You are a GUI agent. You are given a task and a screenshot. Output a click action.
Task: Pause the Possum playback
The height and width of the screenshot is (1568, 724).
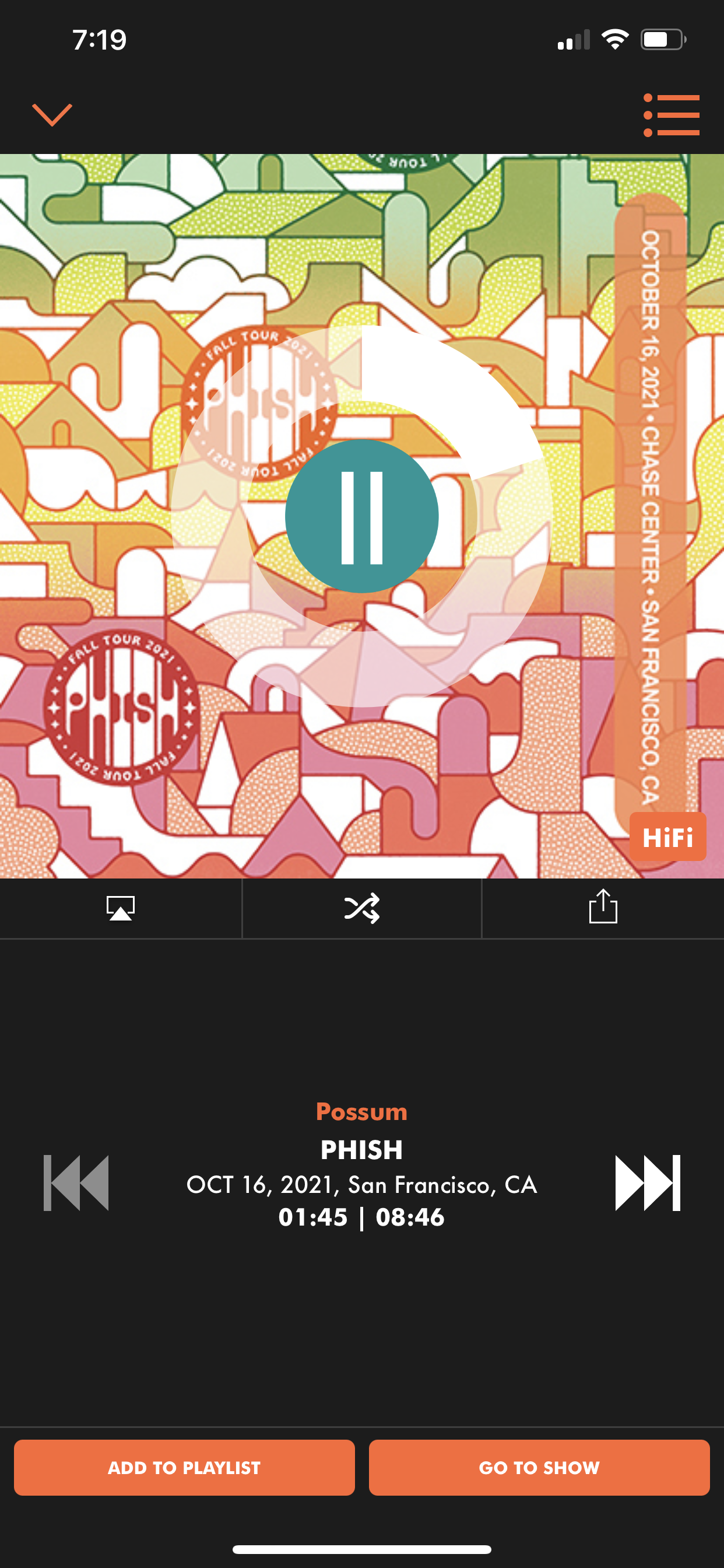[361, 516]
